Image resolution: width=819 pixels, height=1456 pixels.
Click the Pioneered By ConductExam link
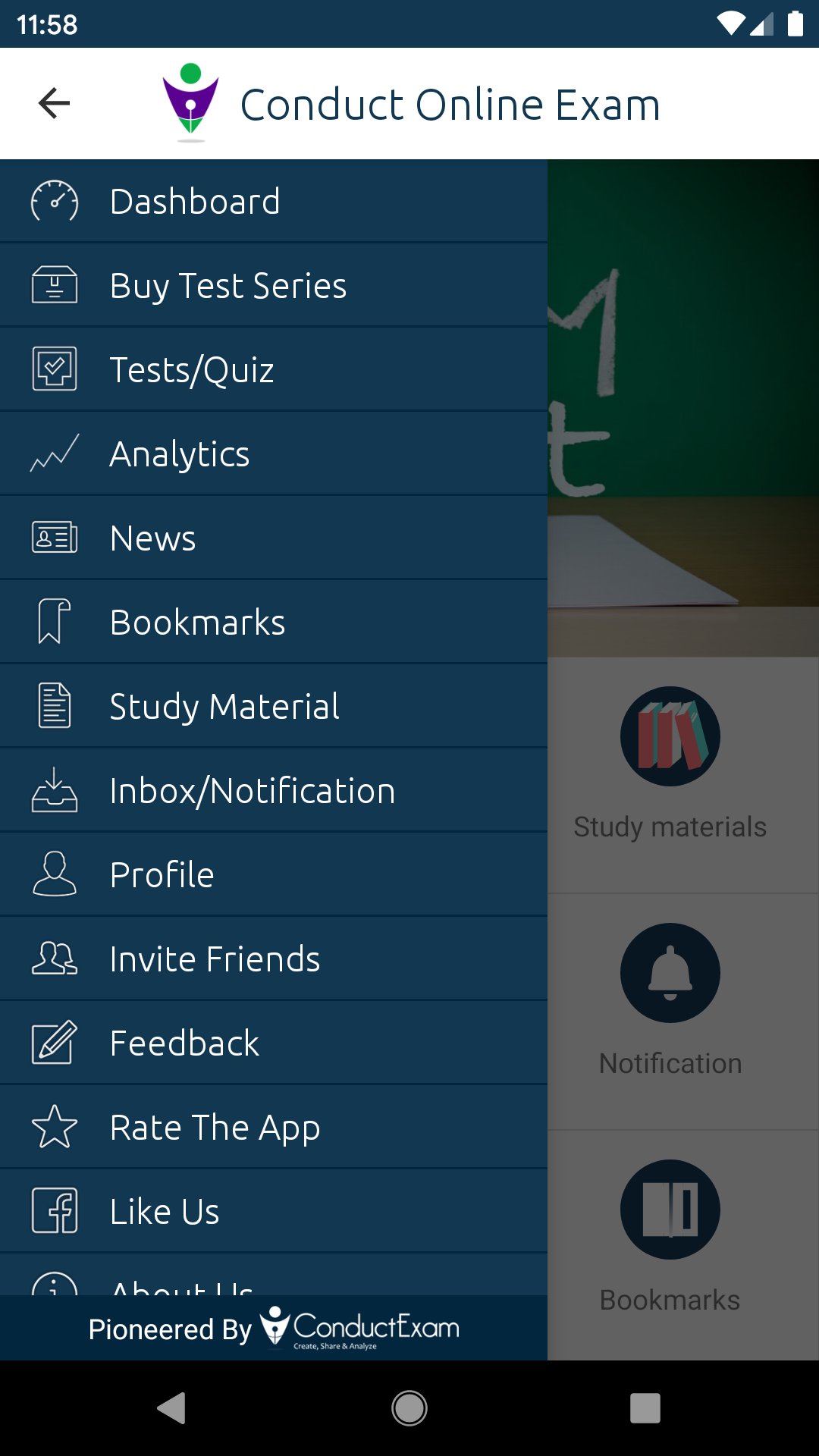click(275, 1329)
